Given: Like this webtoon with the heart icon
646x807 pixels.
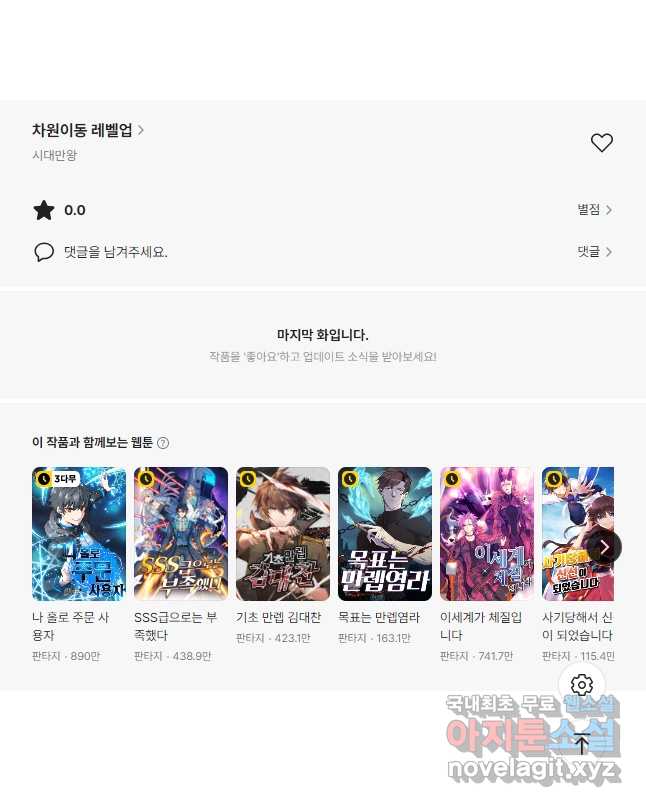Looking at the screenshot, I should click(601, 143).
